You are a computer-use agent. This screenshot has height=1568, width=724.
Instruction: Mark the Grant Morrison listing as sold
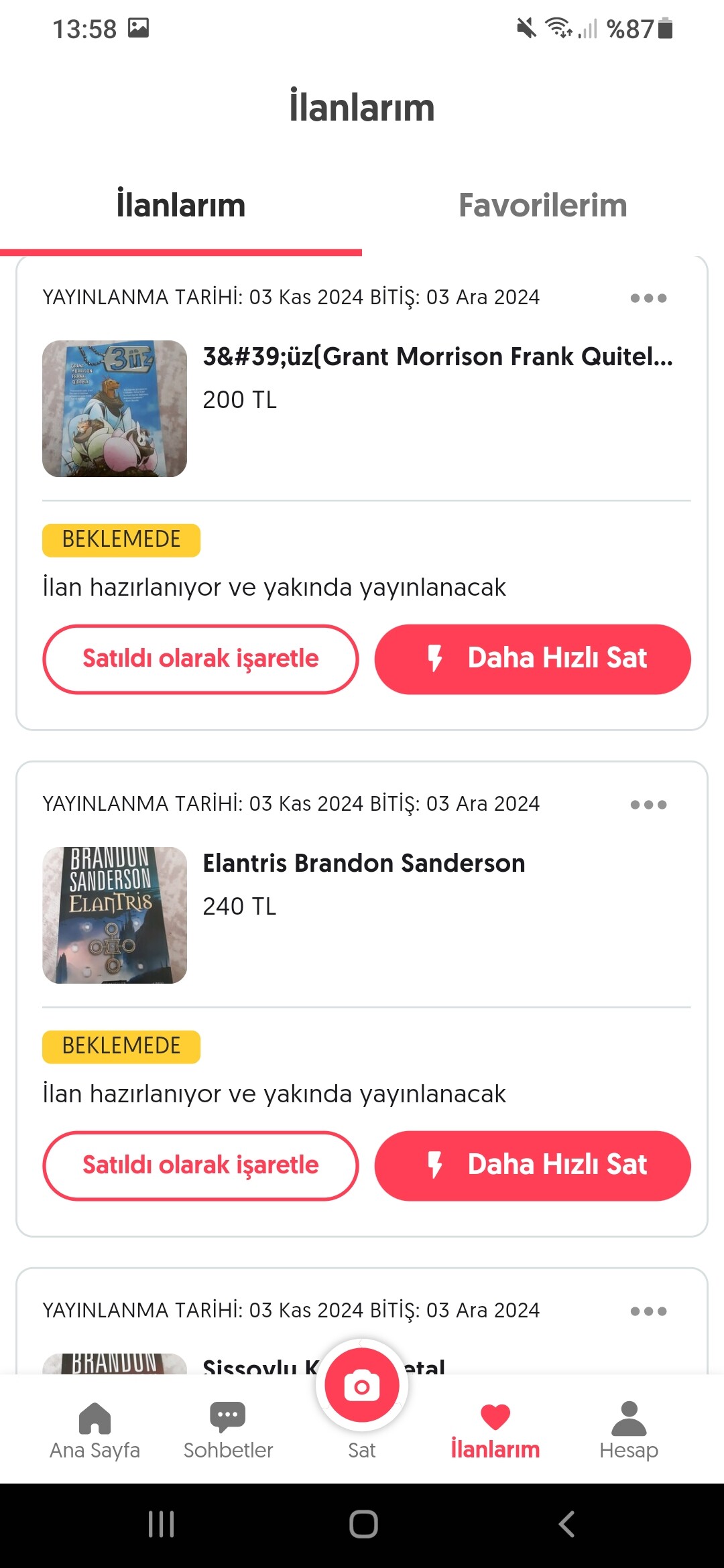(200, 659)
